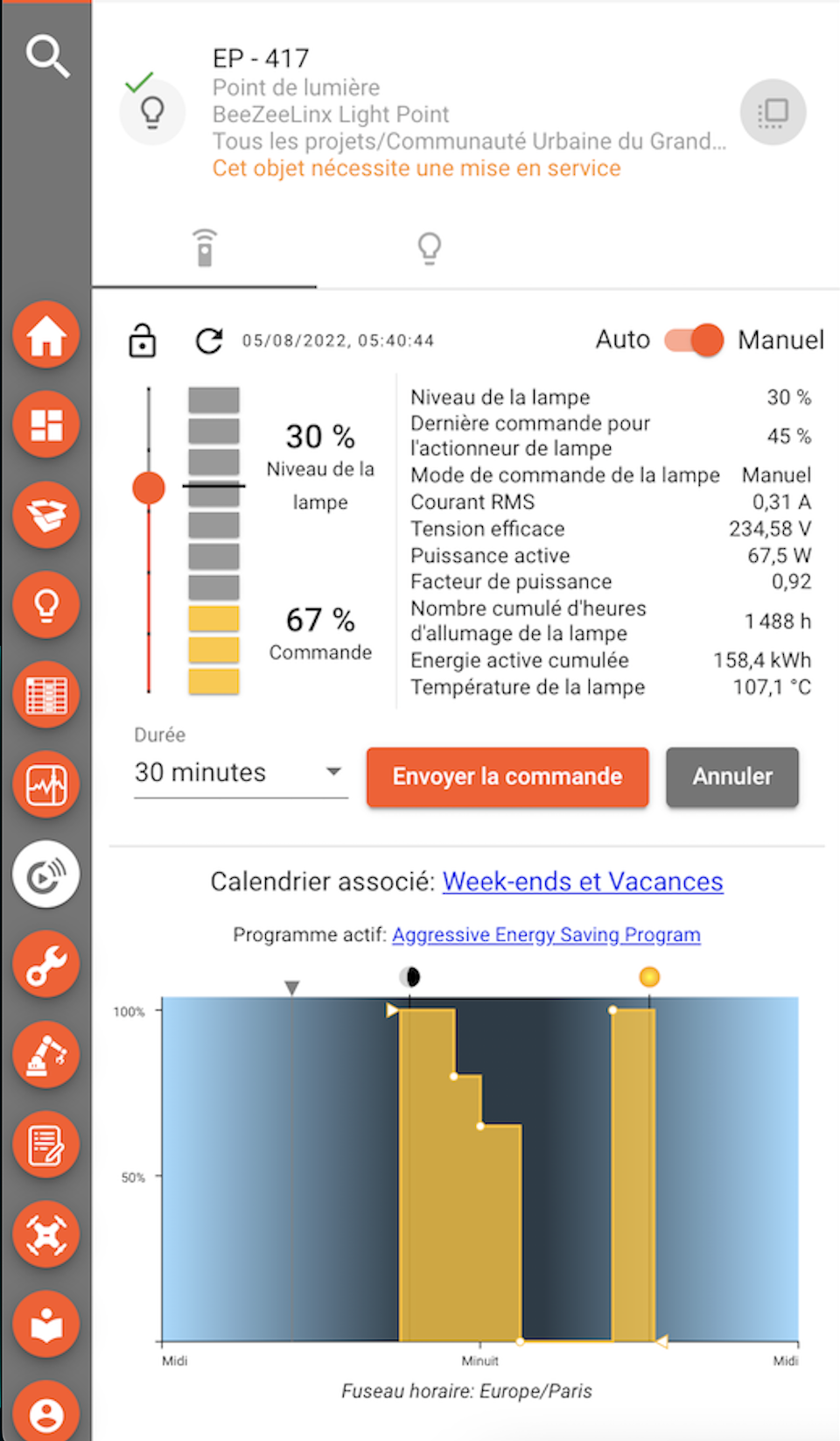The height and width of the screenshot is (1441, 840).
Task: Refresh the lamp data
Action: coord(209,341)
